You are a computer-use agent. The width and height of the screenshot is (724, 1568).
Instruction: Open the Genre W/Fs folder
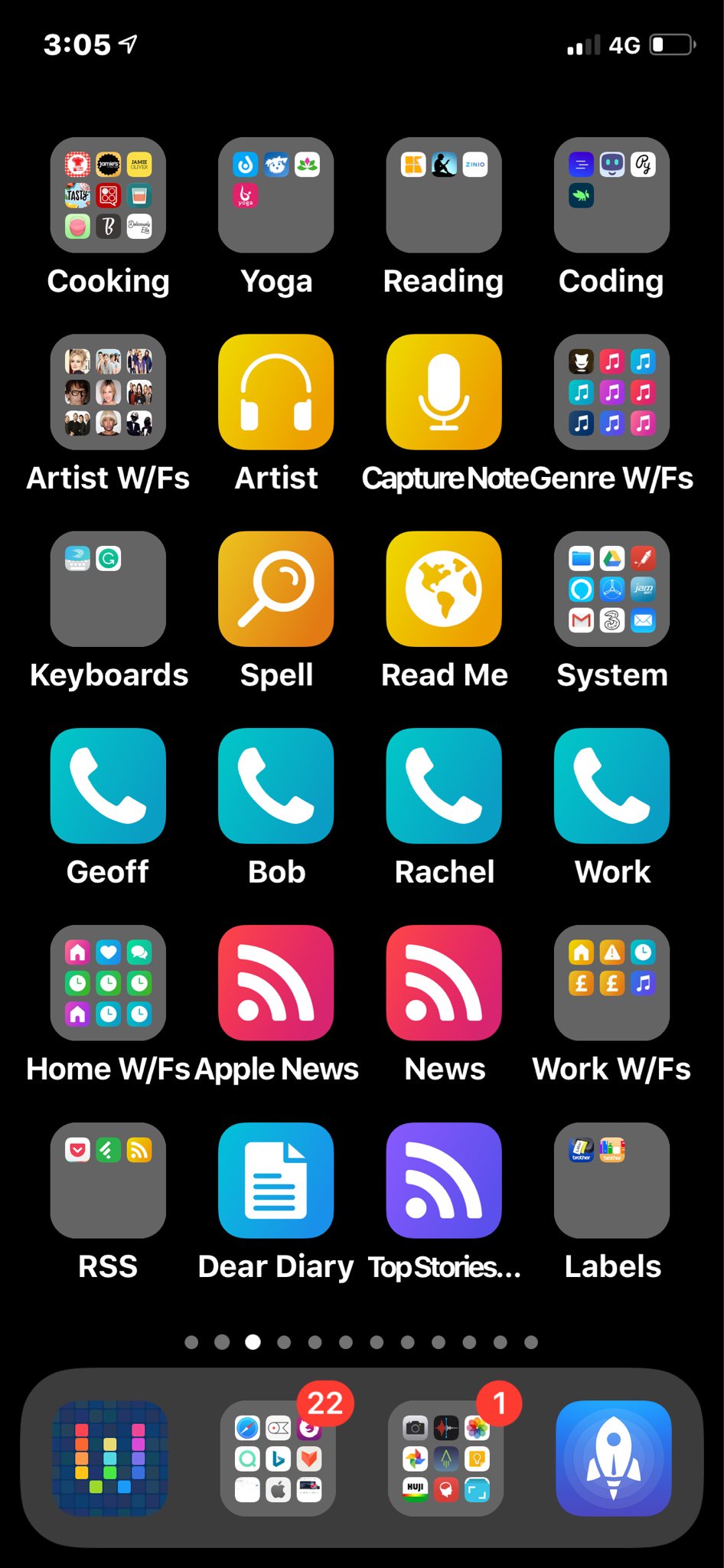(x=611, y=392)
